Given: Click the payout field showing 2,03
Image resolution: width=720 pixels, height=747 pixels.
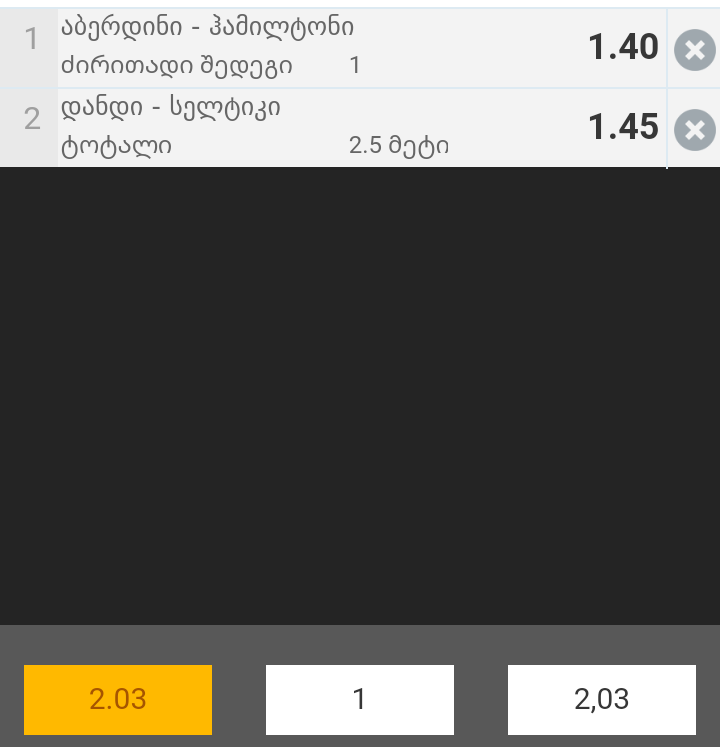Looking at the screenshot, I should [601, 699].
